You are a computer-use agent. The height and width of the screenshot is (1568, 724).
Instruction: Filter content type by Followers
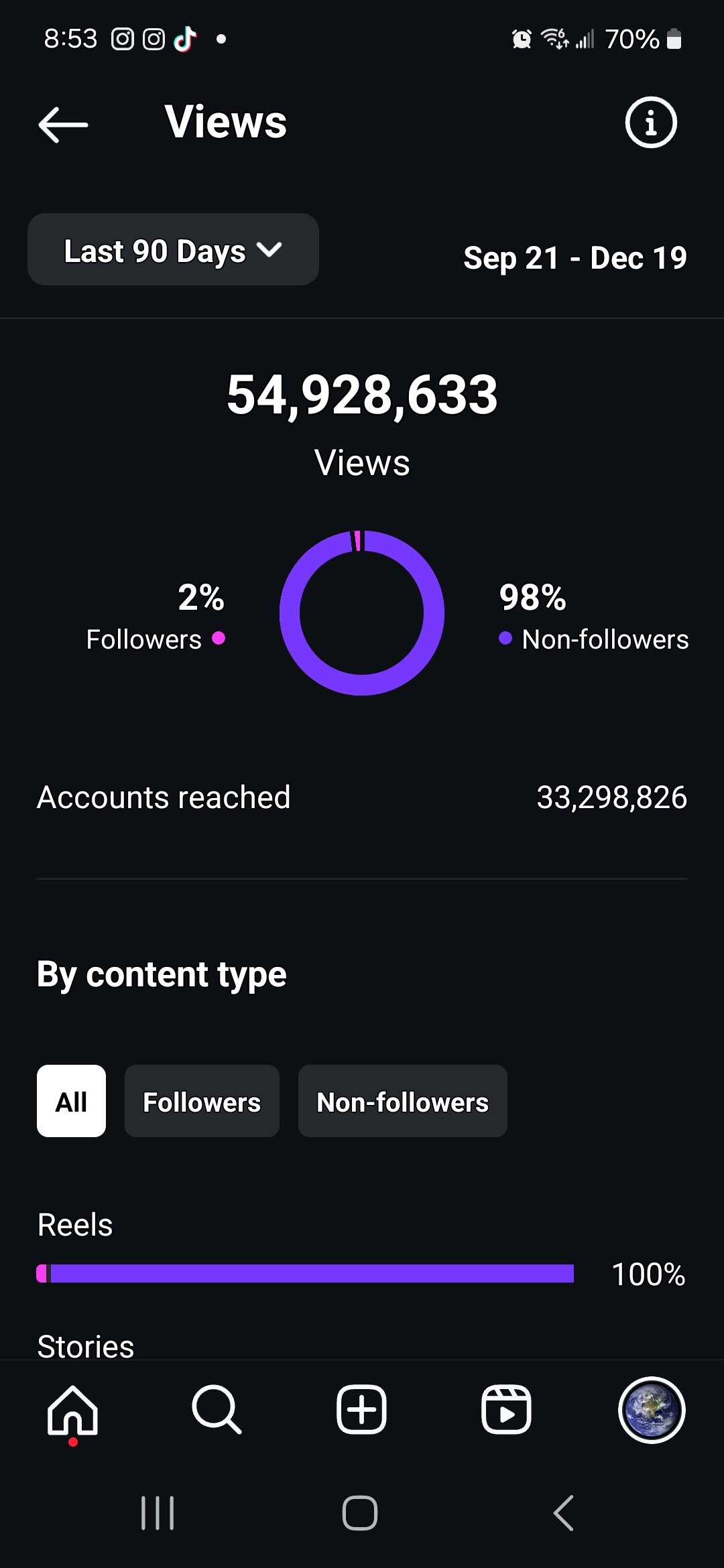tap(202, 1101)
